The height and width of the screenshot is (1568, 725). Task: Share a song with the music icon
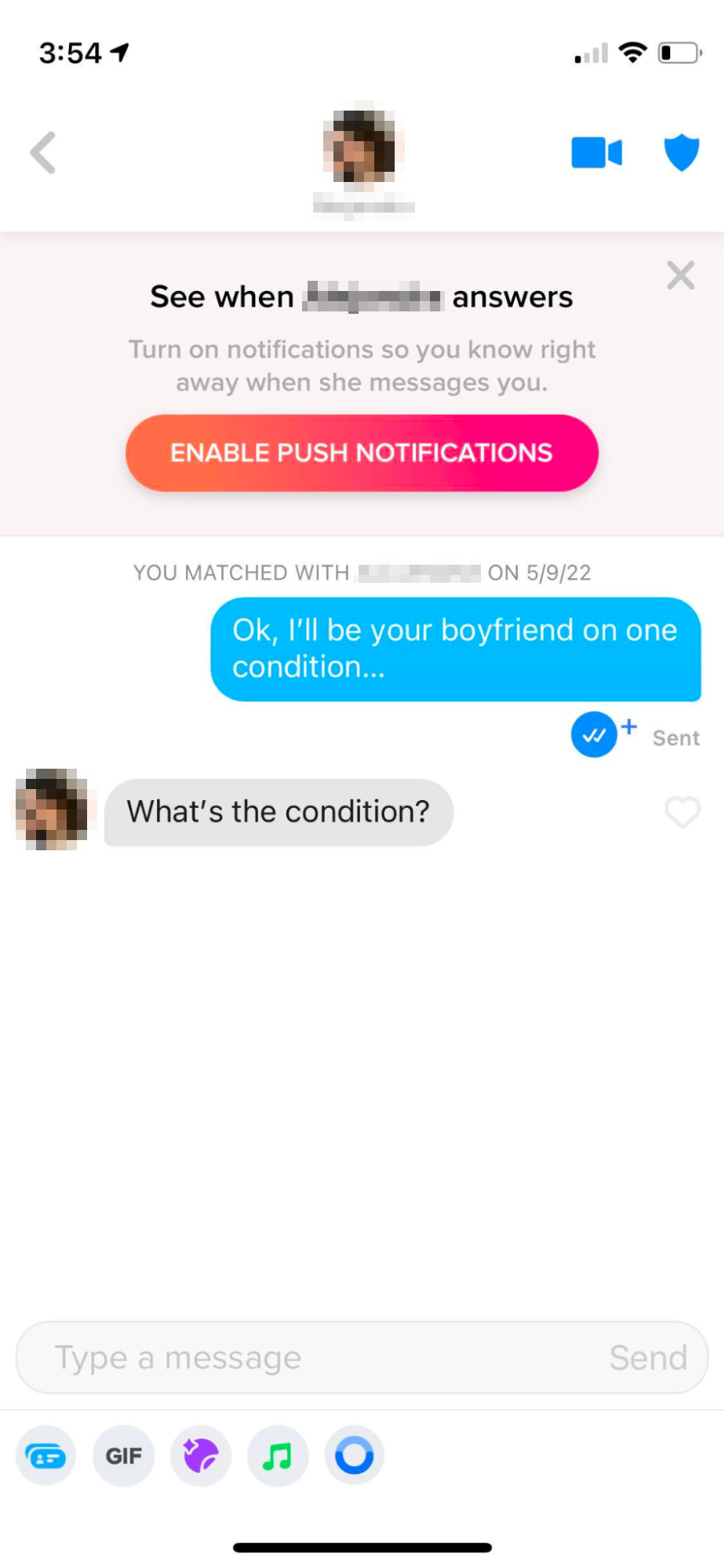coord(277,1456)
